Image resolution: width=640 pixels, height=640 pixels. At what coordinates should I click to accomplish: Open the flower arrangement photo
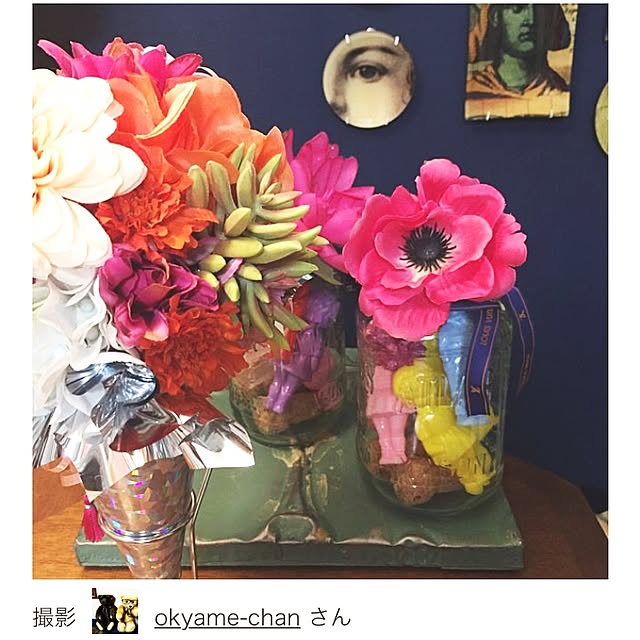pos(320,291)
